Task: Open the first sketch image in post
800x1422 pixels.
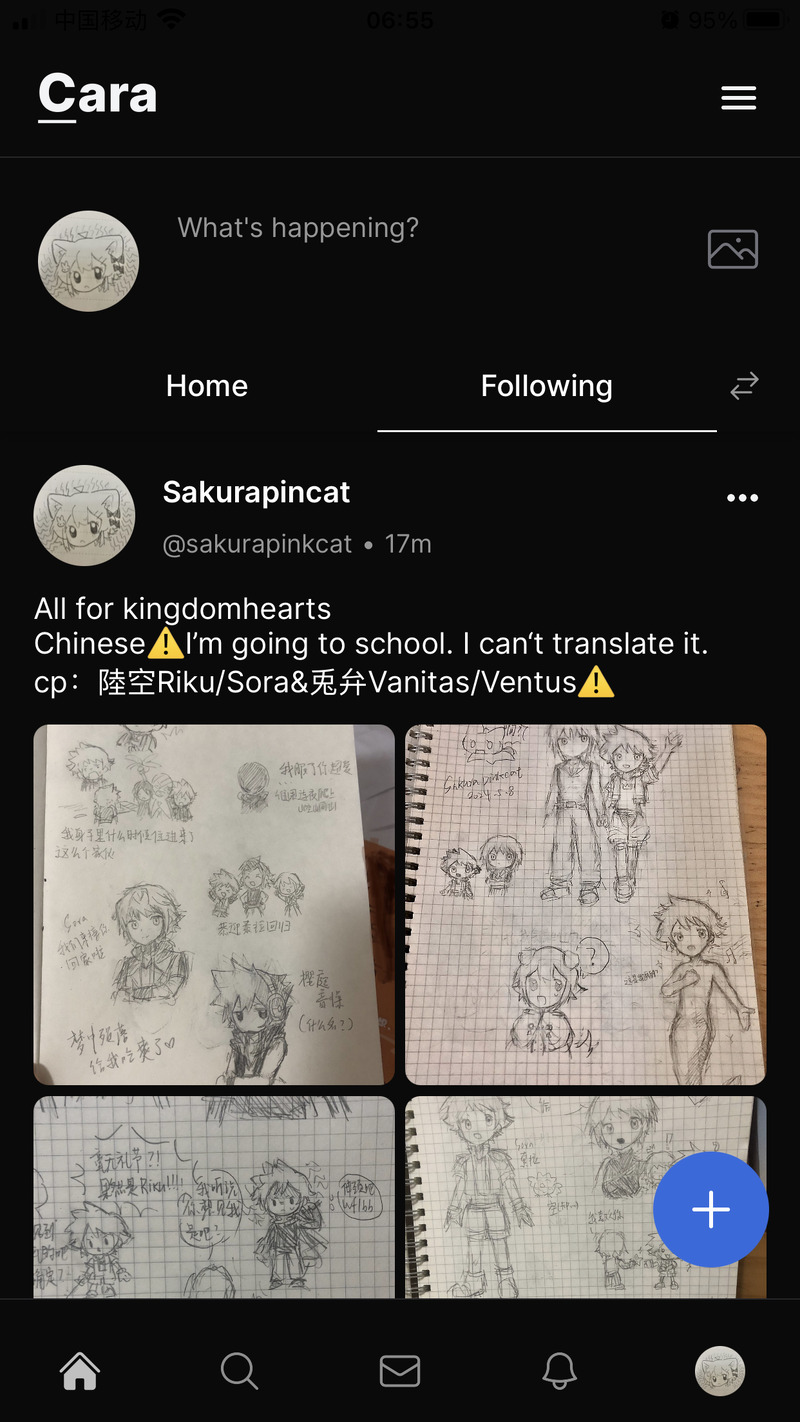Action: click(x=214, y=904)
